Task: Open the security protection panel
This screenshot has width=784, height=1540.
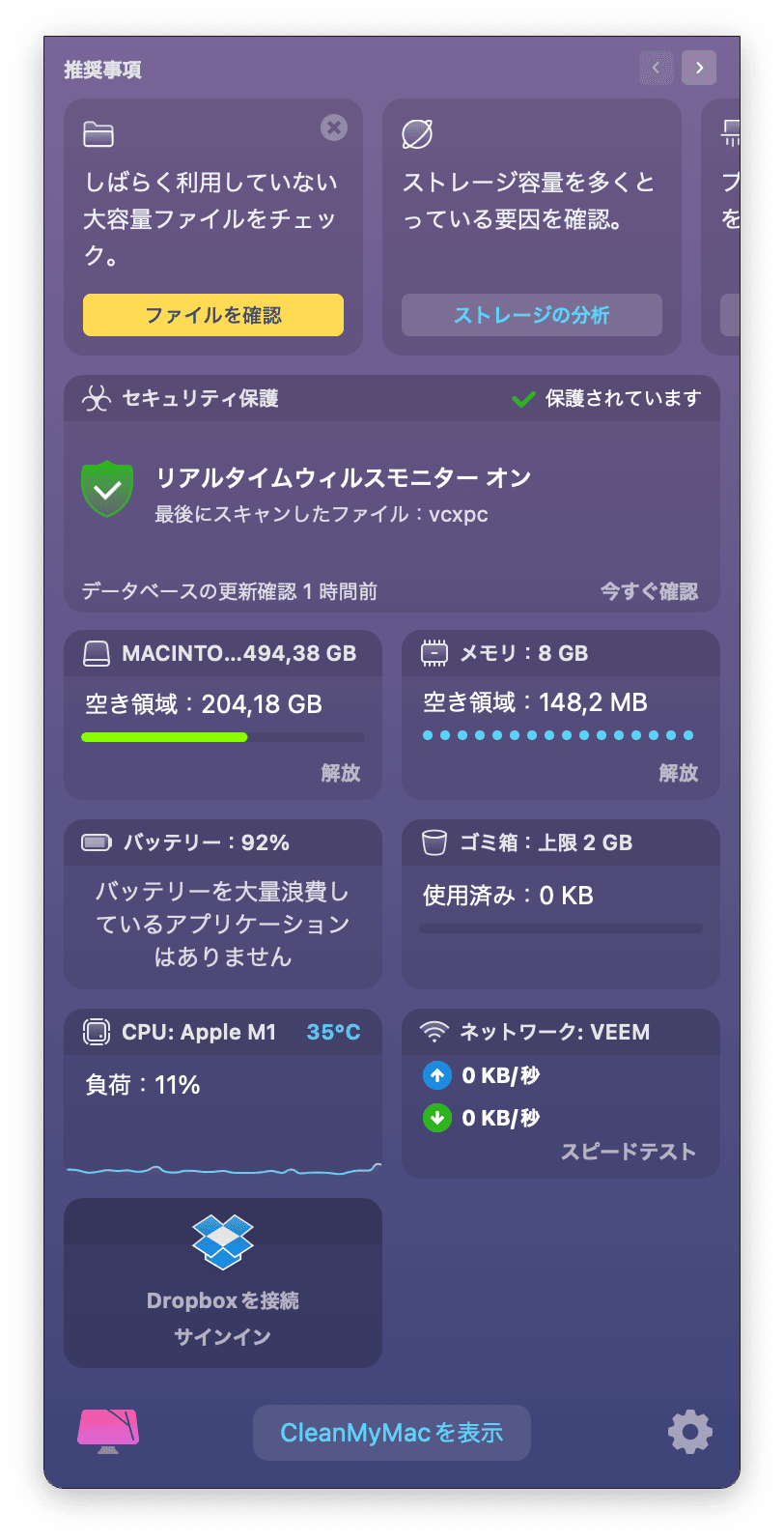Action: click(x=392, y=494)
